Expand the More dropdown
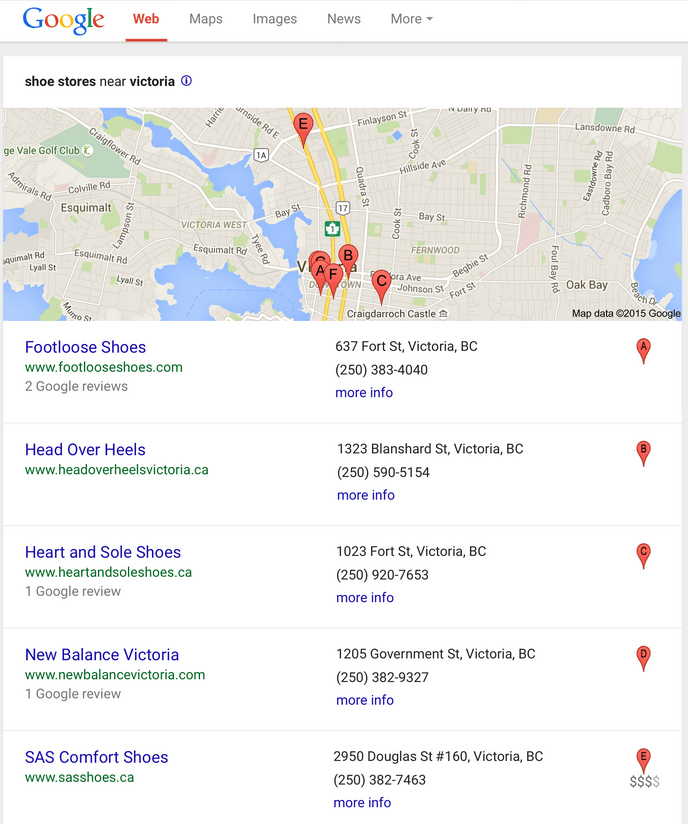 coord(411,19)
